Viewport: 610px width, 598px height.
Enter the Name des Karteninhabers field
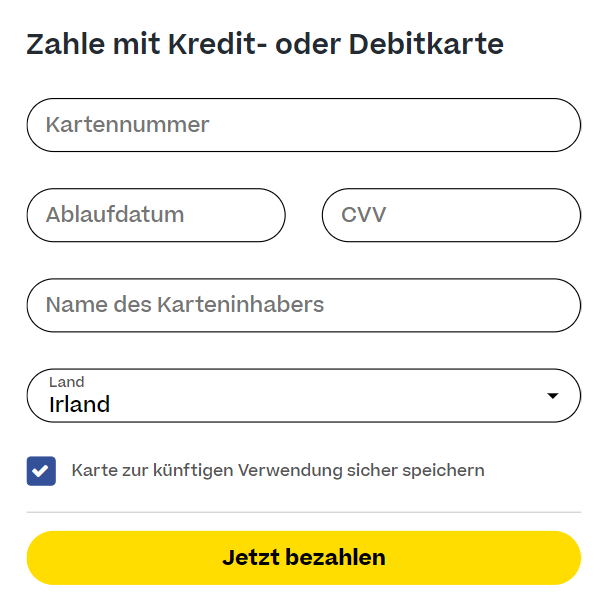click(x=303, y=305)
